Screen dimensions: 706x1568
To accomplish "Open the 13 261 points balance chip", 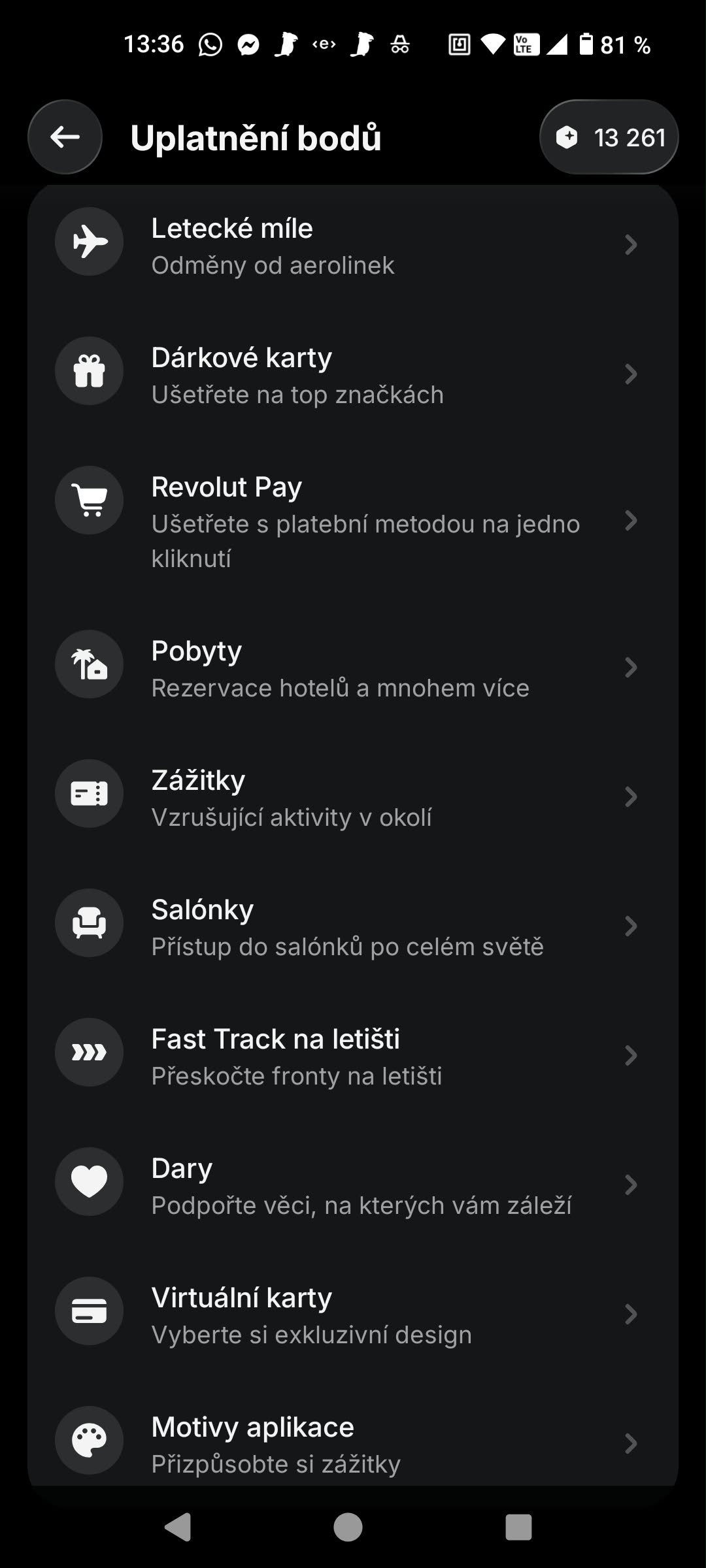I will pyautogui.click(x=609, y=137).
